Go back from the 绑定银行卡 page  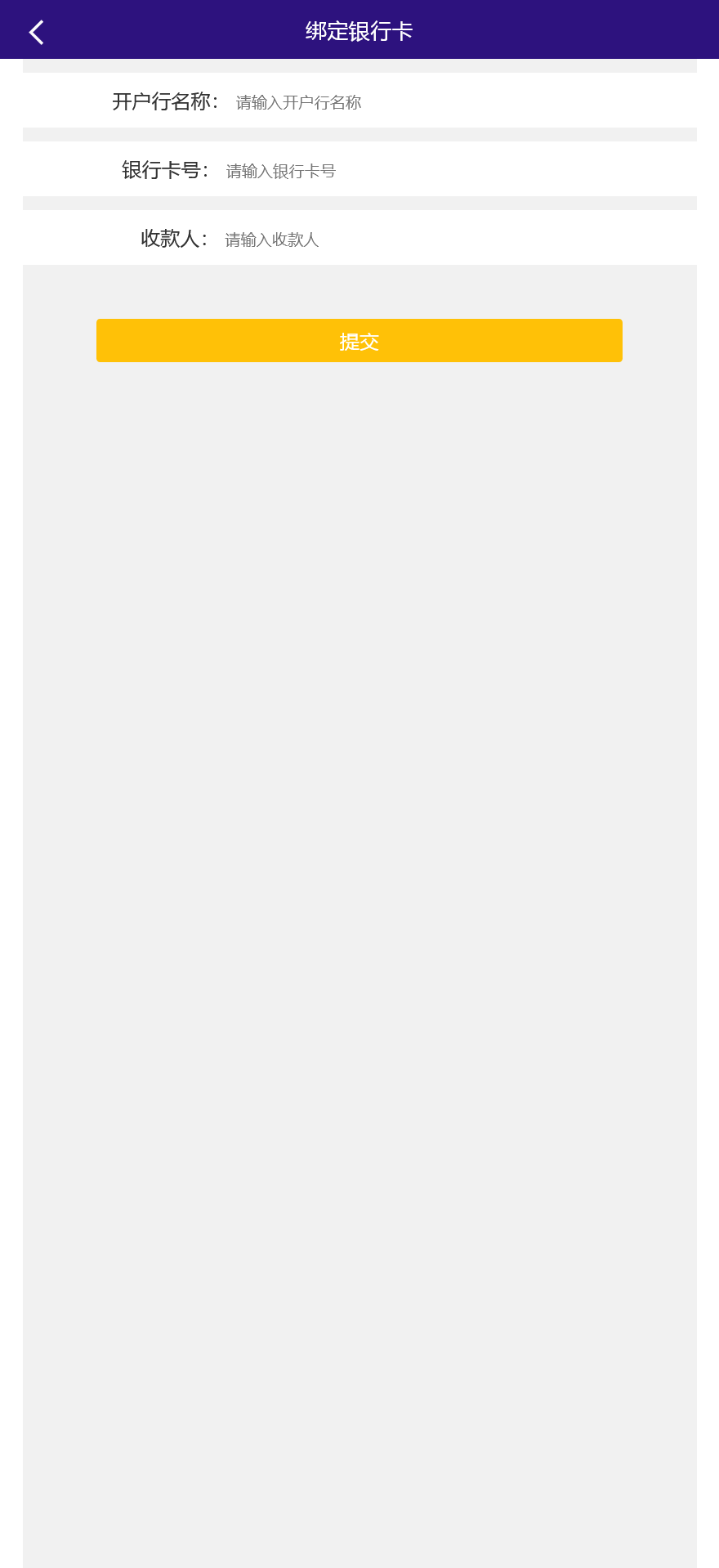click(x=37, y=32)
